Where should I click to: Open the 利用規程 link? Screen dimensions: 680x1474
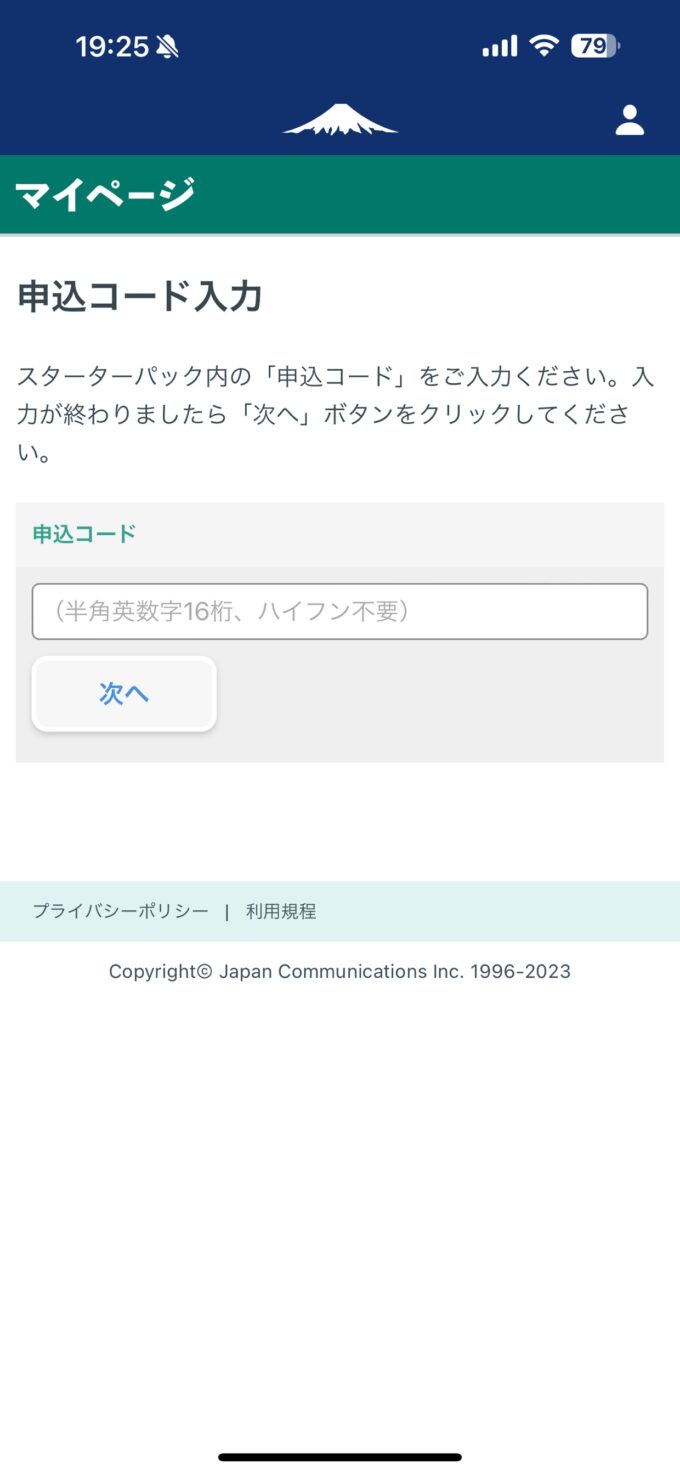[281, 911]
